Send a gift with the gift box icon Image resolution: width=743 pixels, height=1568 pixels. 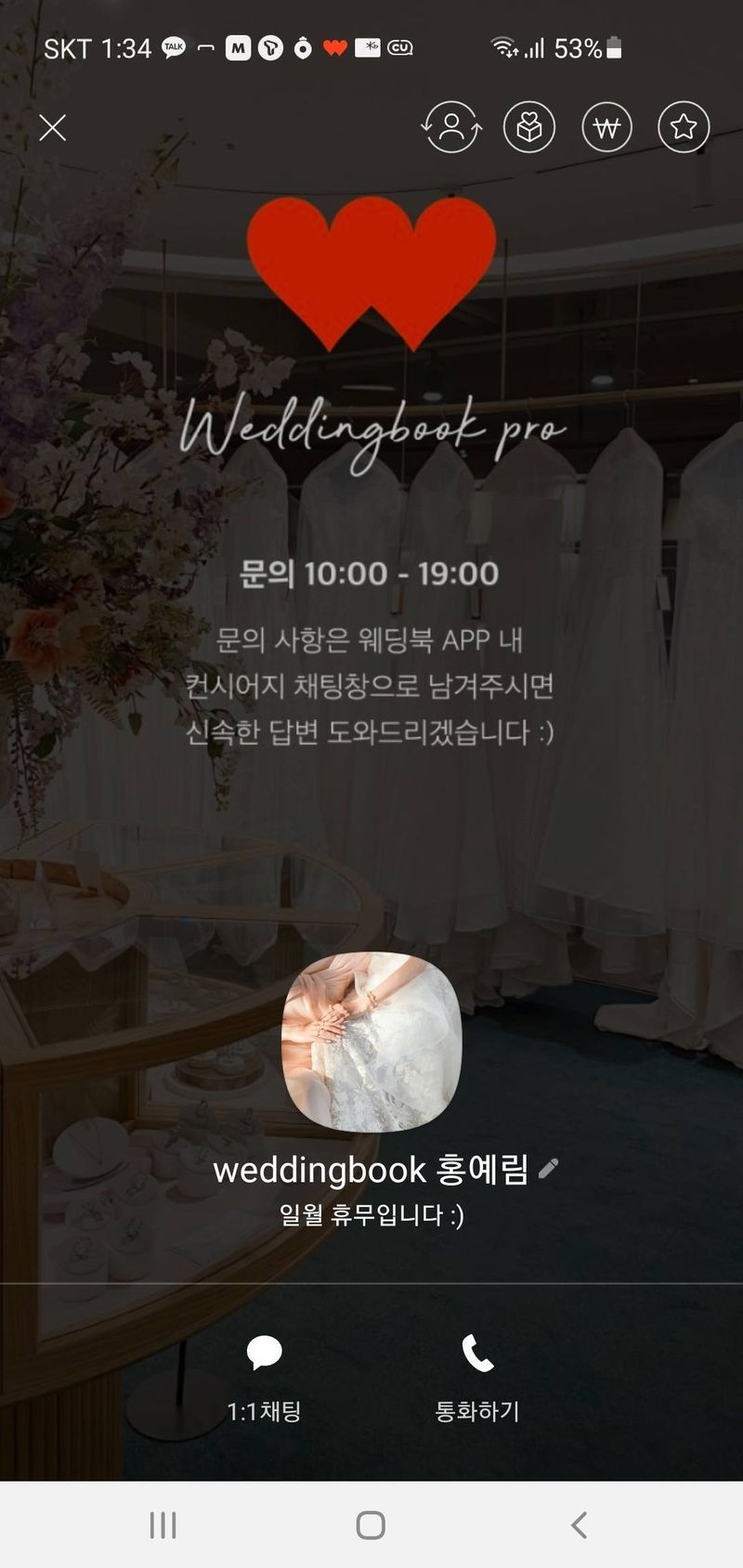coord(529,127)
